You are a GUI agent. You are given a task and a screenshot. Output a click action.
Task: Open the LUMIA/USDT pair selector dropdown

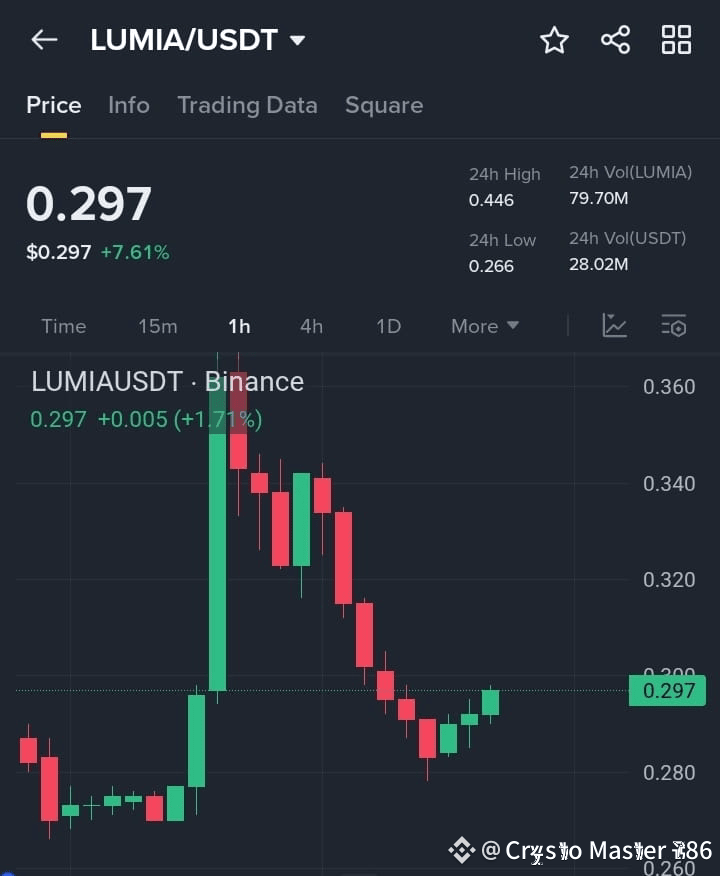coord(196,40)
